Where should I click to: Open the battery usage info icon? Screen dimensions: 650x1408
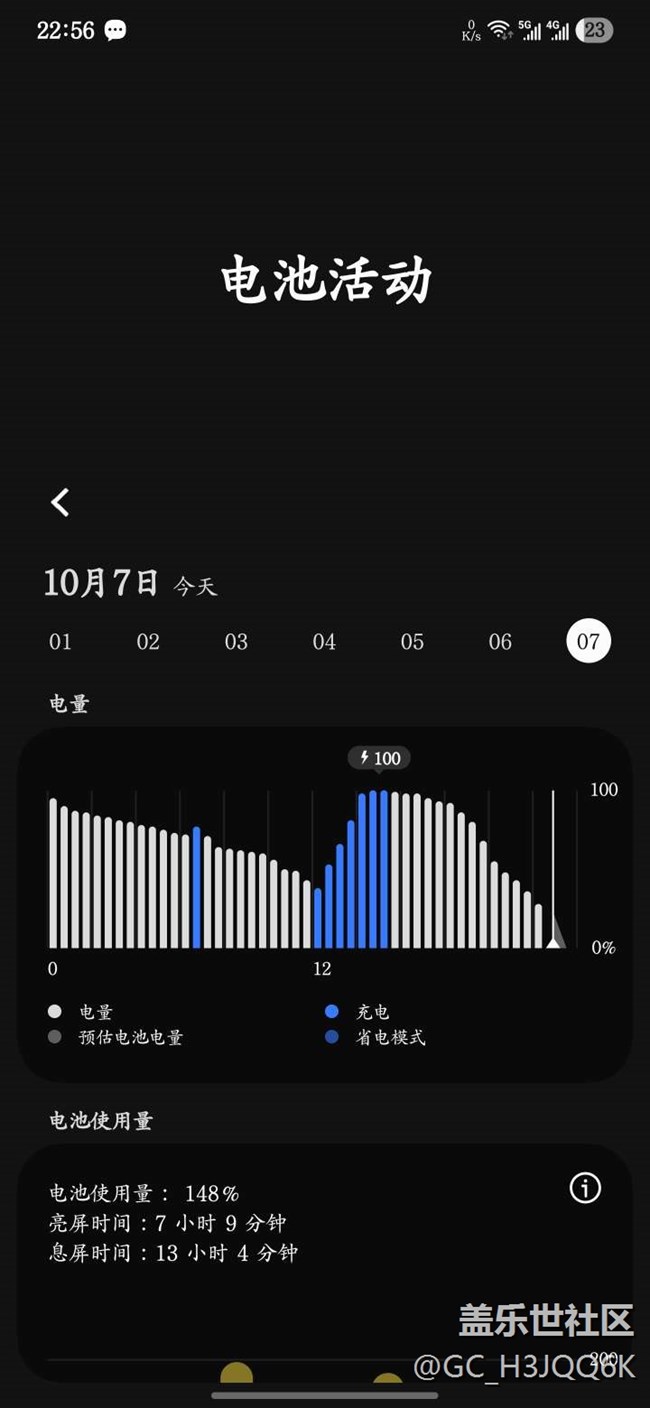click(585, 1188)
